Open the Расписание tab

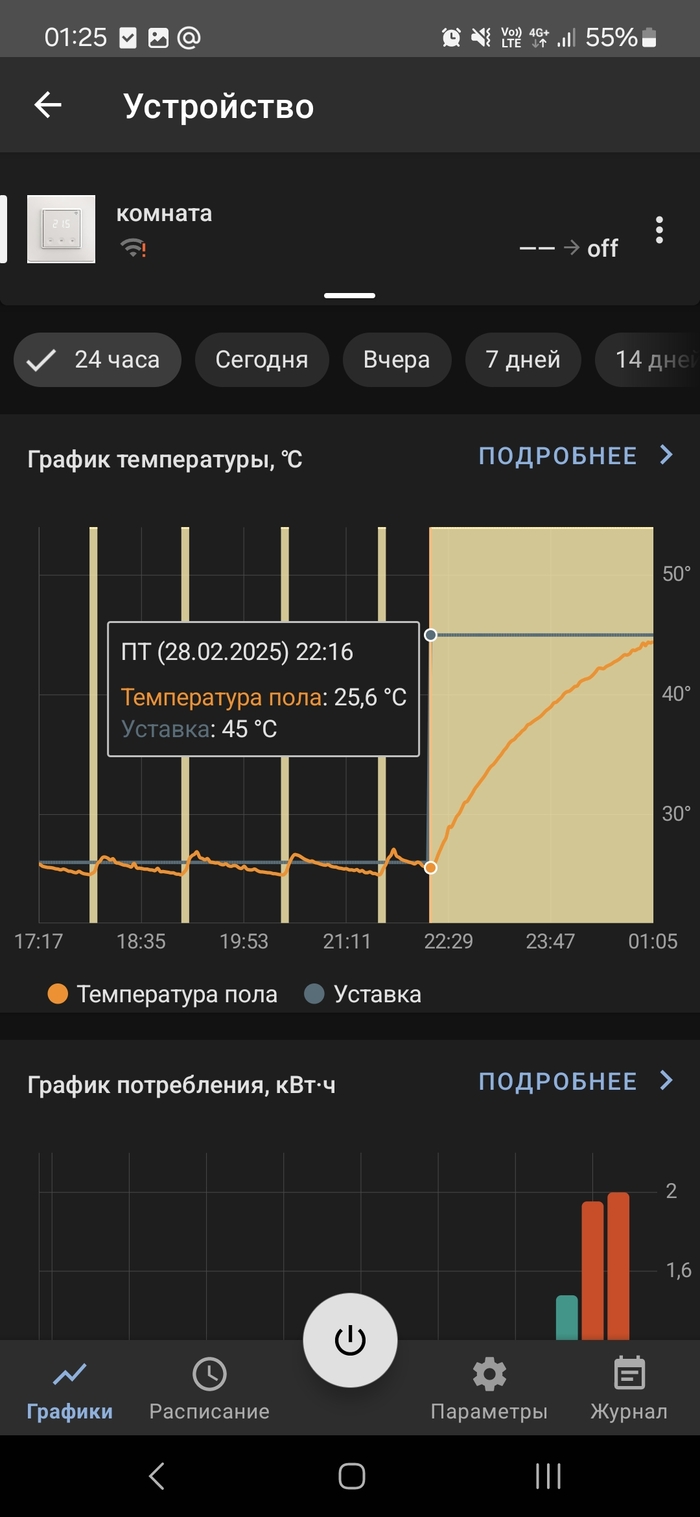point(209,1390)
